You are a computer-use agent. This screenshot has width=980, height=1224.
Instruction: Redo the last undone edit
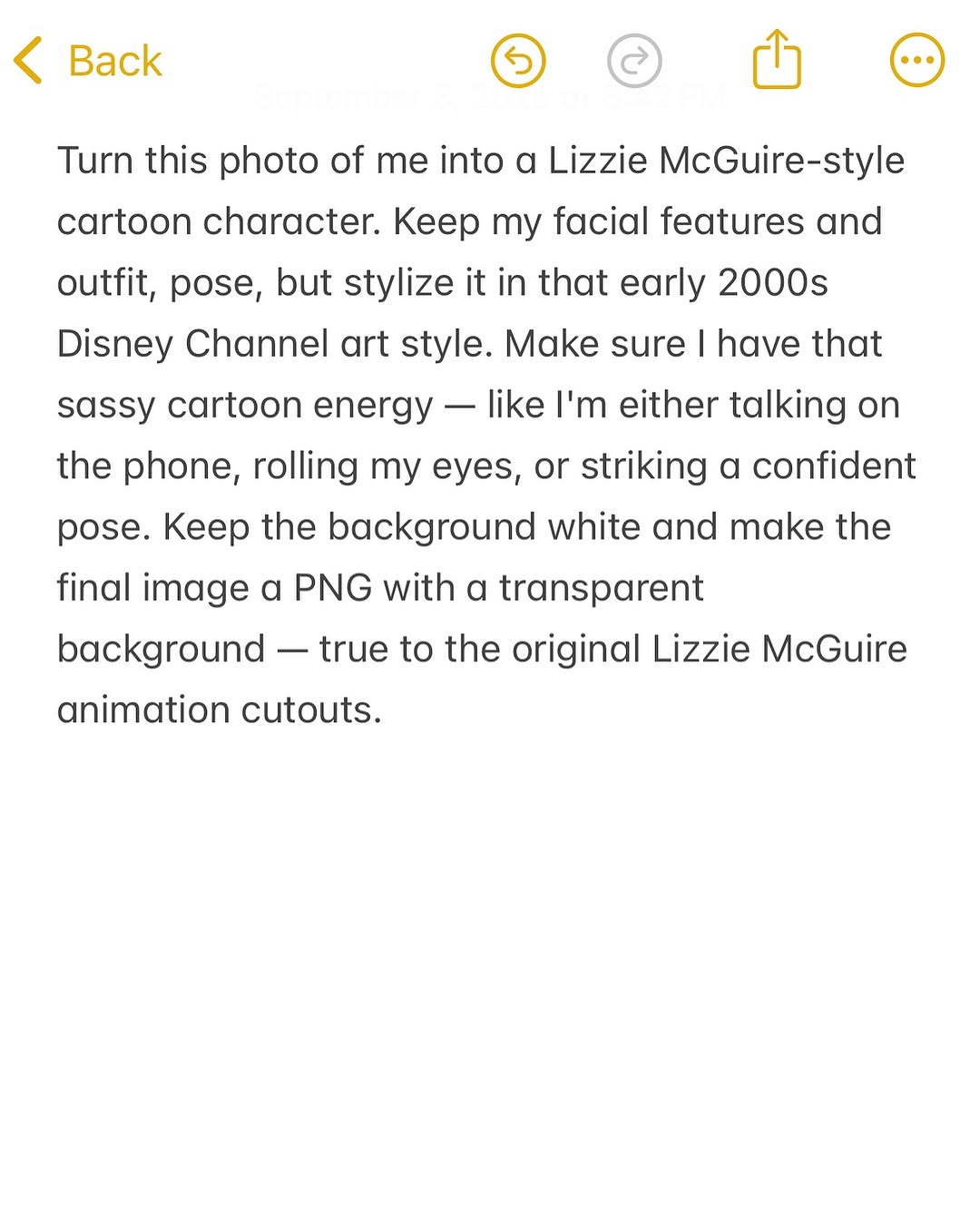pos(633,61)
